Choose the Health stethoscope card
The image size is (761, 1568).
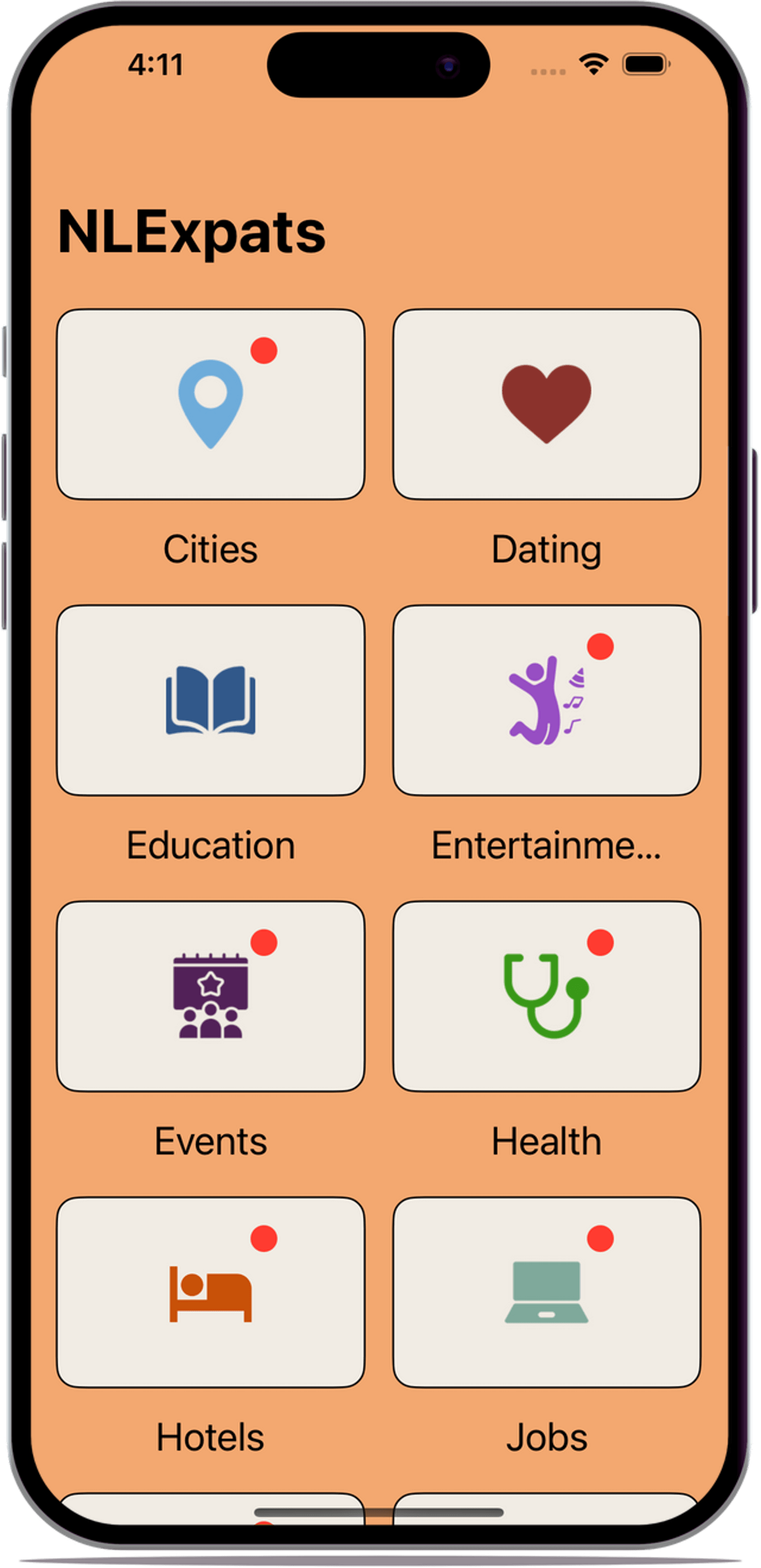546,996
